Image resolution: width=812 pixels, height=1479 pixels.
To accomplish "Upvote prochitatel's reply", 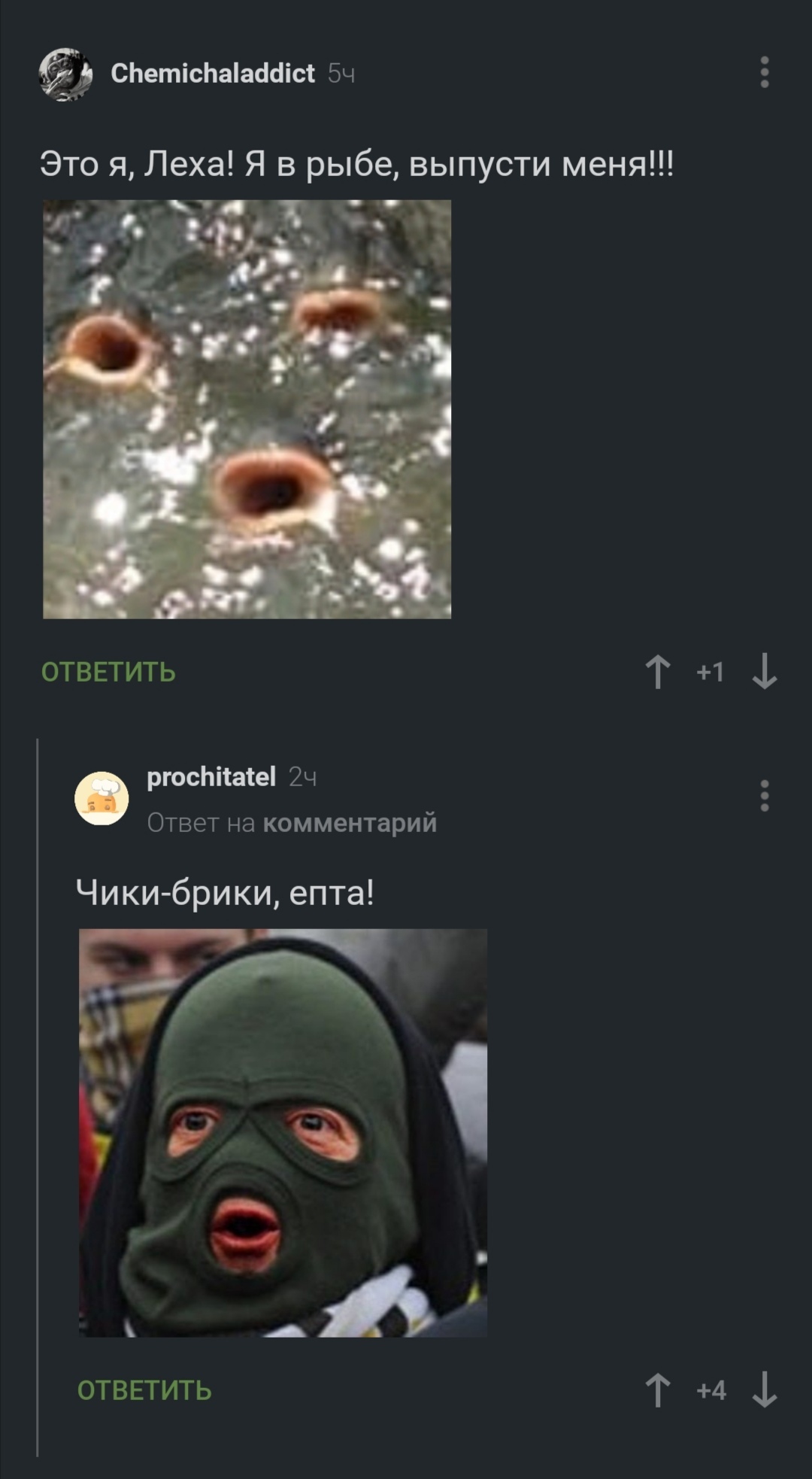I will [658, 1390].
